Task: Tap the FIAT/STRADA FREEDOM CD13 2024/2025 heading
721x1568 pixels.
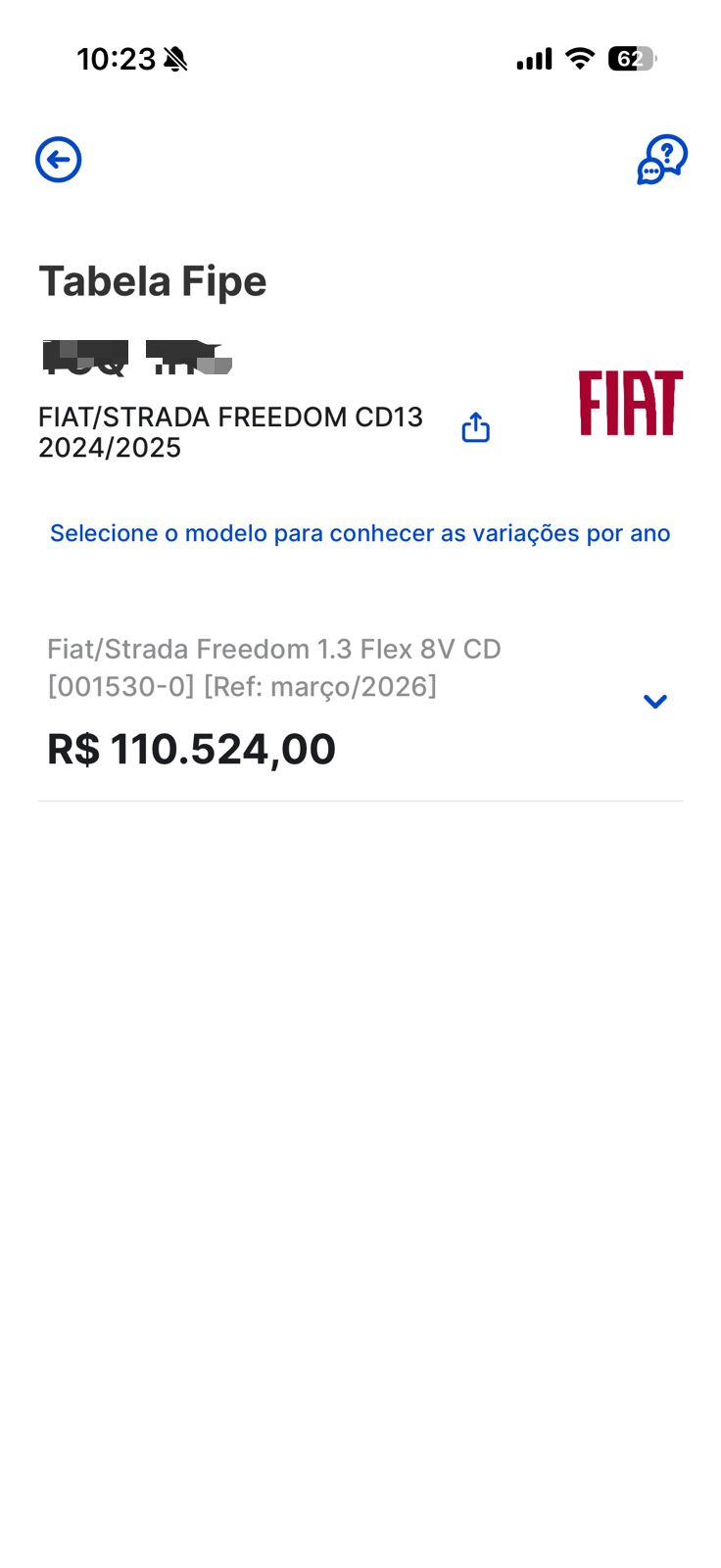Action: [x=230, y=431]
